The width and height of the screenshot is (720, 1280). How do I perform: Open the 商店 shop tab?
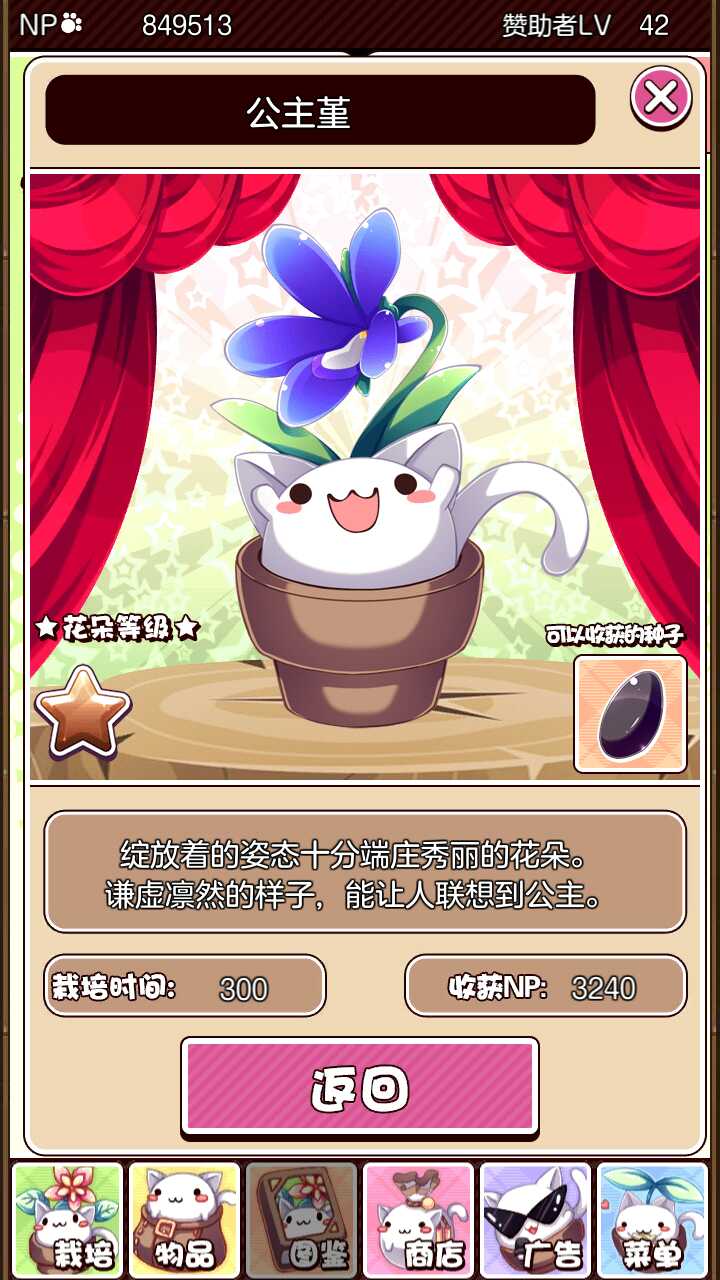419,1219
